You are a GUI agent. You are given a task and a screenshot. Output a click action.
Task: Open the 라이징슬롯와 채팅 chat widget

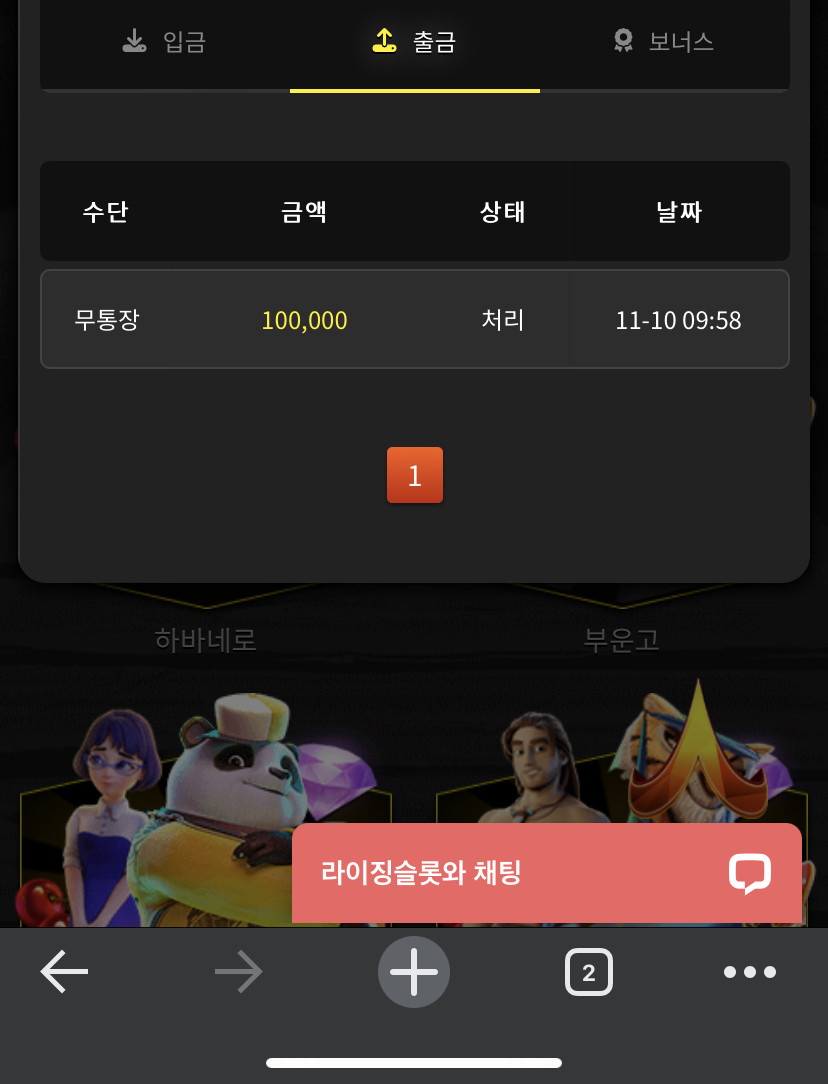[x=546, y=873]
